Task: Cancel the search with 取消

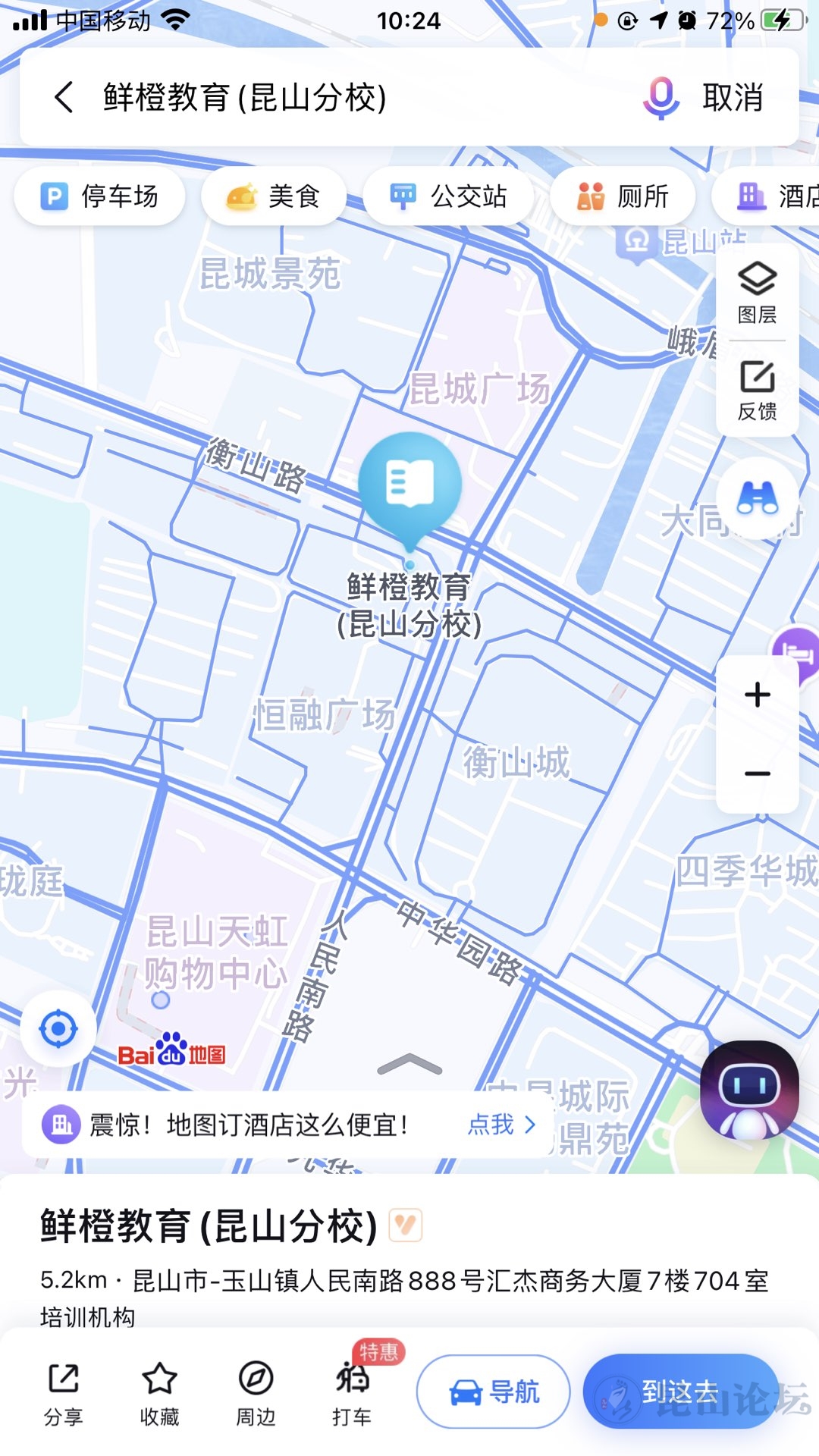Action: point(733,97)
